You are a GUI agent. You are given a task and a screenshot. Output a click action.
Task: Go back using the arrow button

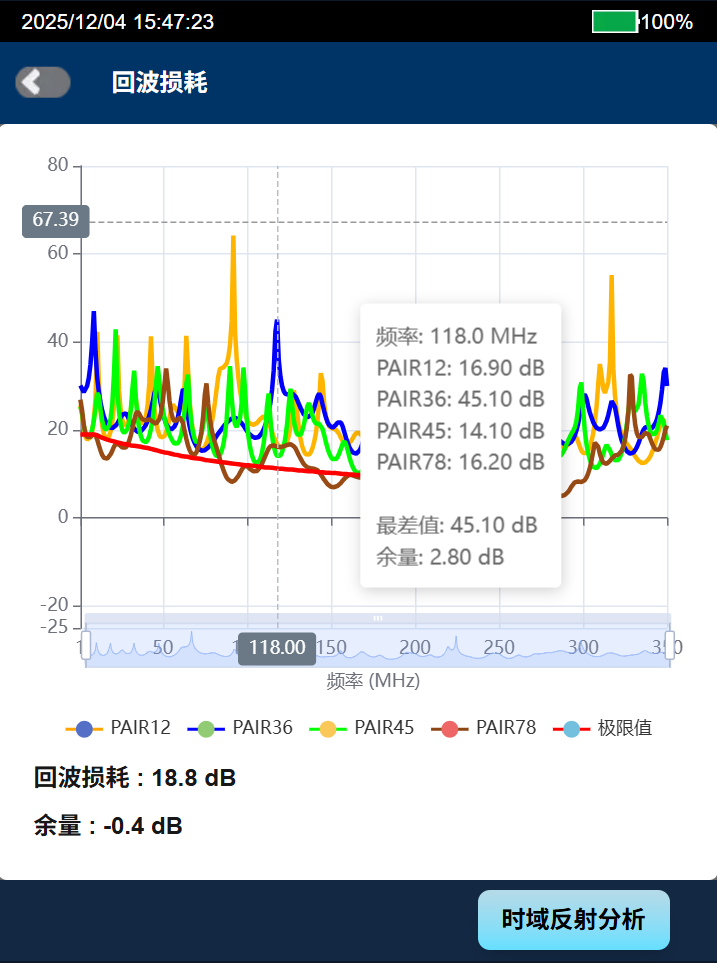point(42,82)
